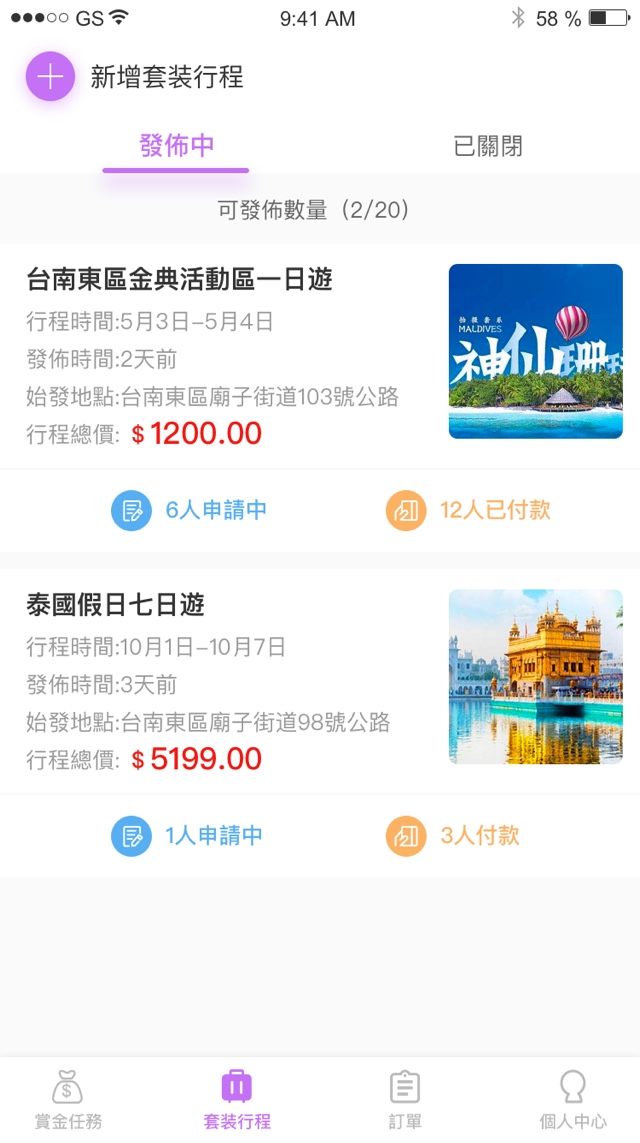640x1143 pixels.
Task: View 3人付款 payments
Action: pos(453,835)
